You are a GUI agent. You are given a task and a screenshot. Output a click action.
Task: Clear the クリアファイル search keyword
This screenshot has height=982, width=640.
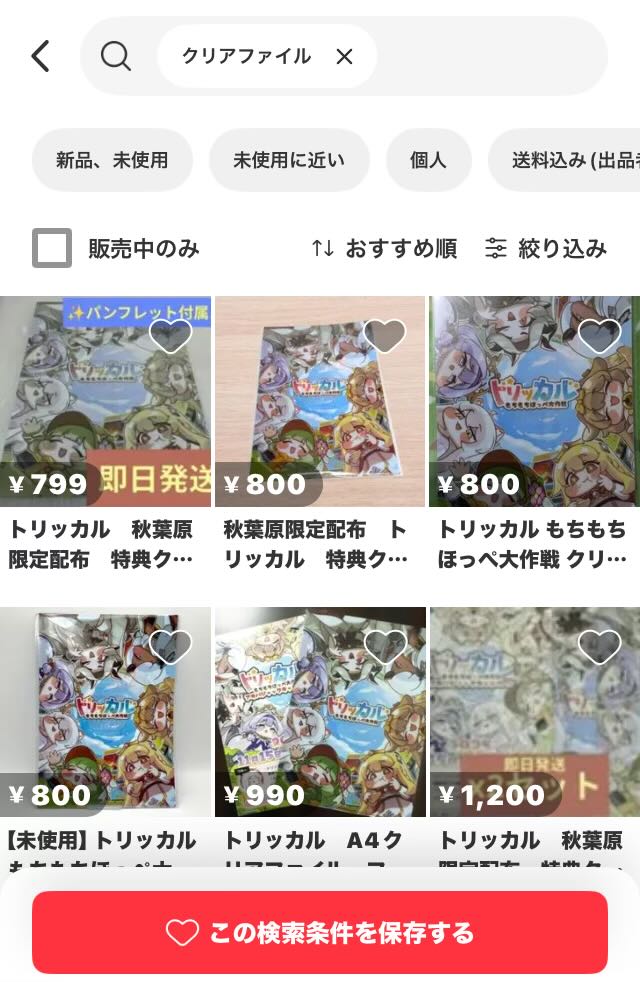pos(344,57)
